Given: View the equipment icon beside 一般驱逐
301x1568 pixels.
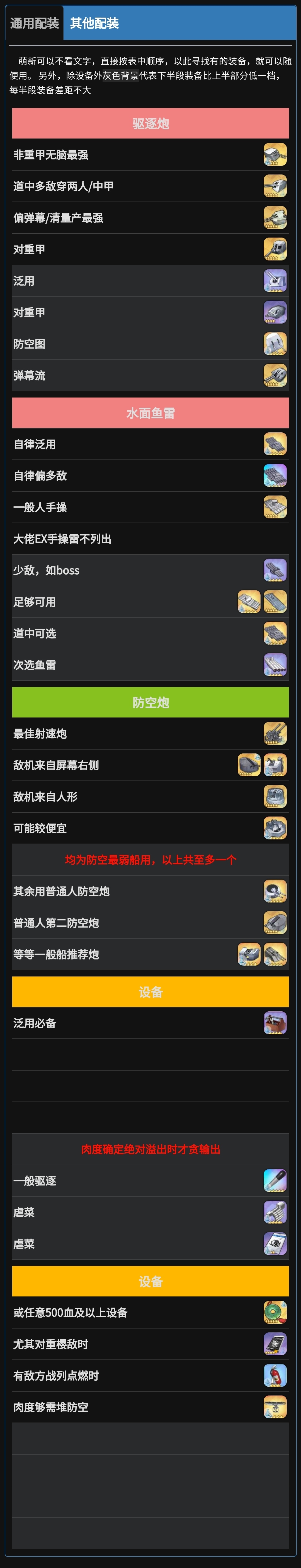Looking at the screenshot, I should (x=275, y=1181).
